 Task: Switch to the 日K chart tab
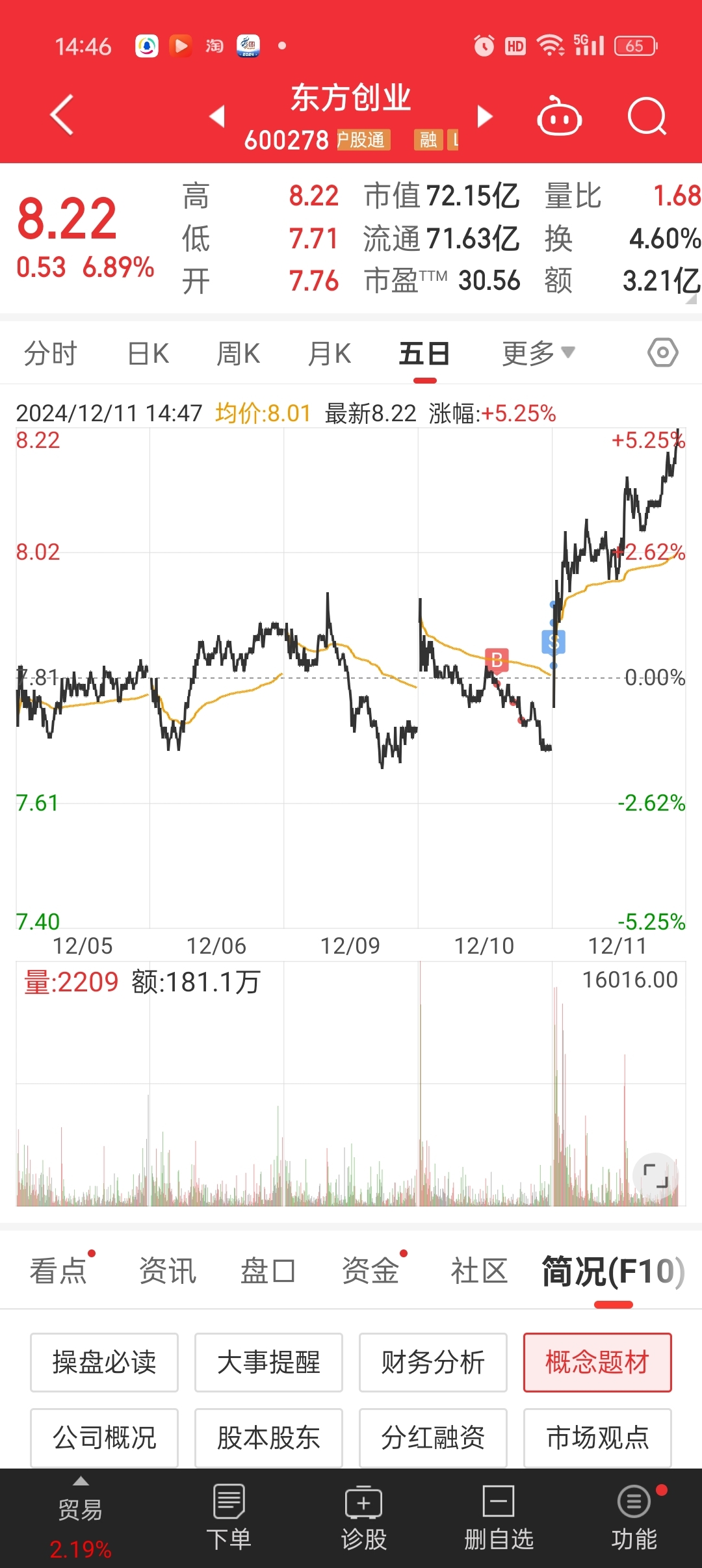[148, 354]
